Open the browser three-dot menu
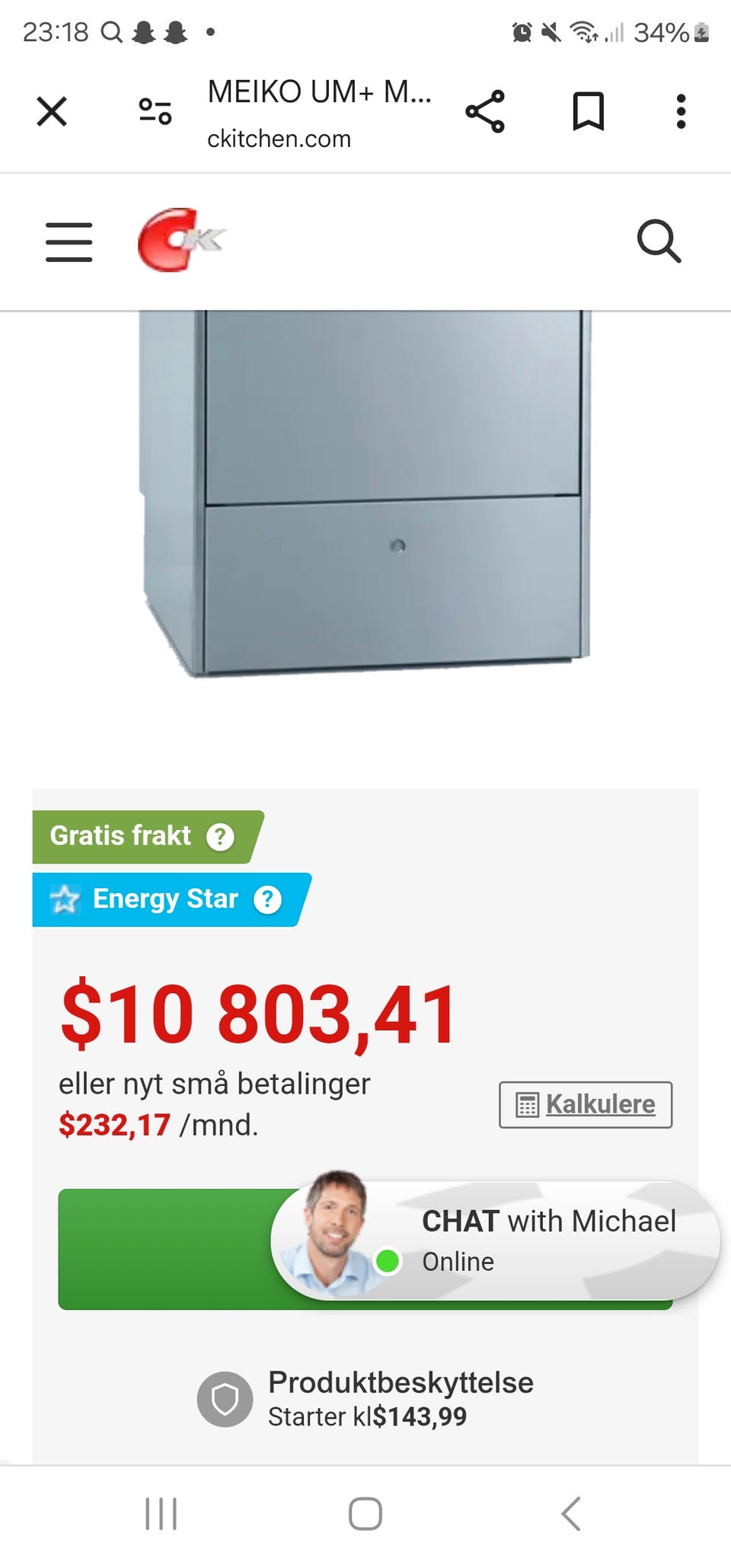 pyautogui.click(x=682, y=111)
